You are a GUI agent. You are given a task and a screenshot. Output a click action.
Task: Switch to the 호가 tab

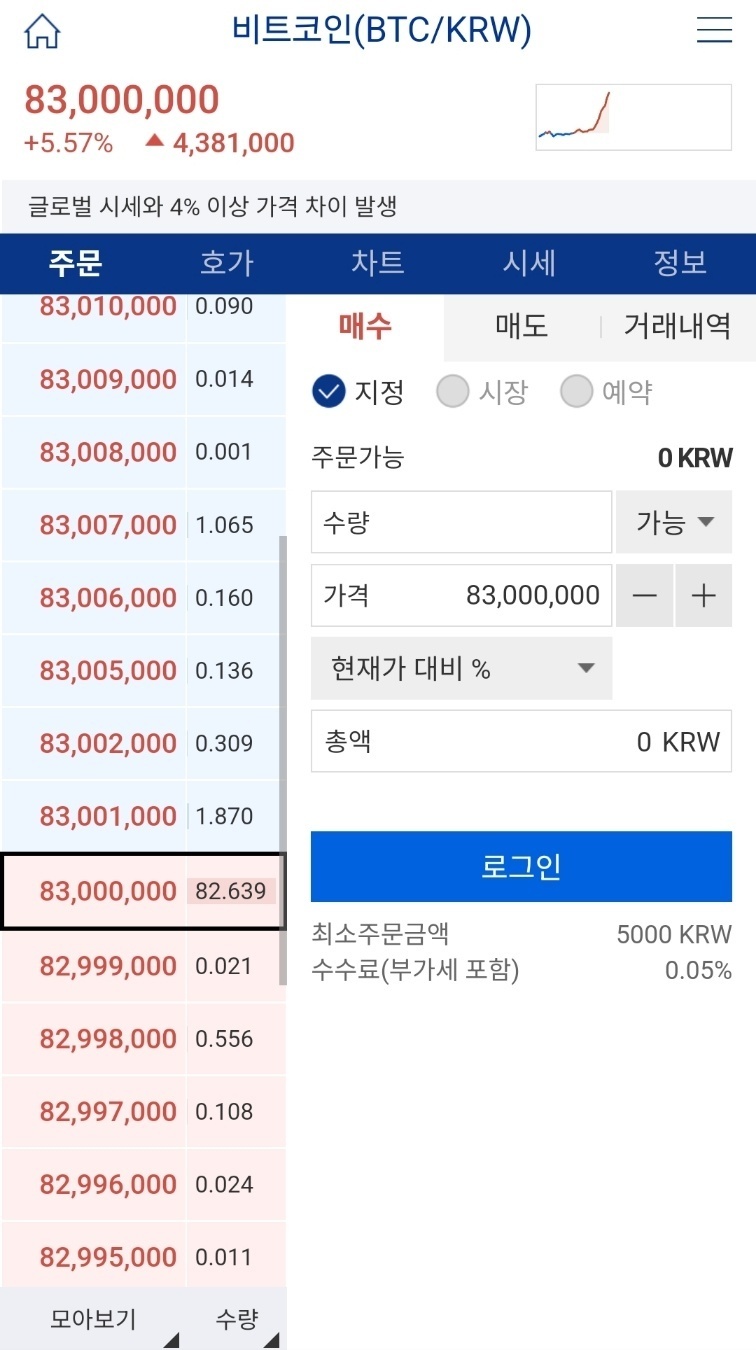click(x=227, y=263)
